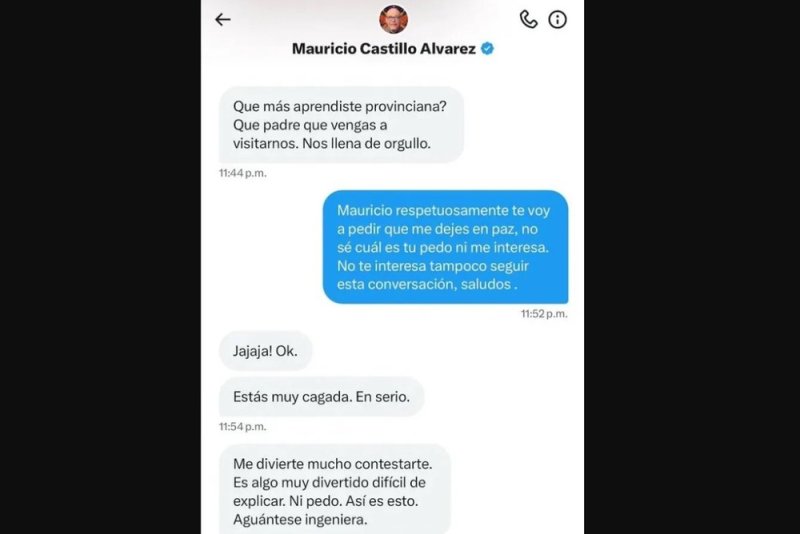
Task: Go back using the top-left arrow
Action: [223, 19]
